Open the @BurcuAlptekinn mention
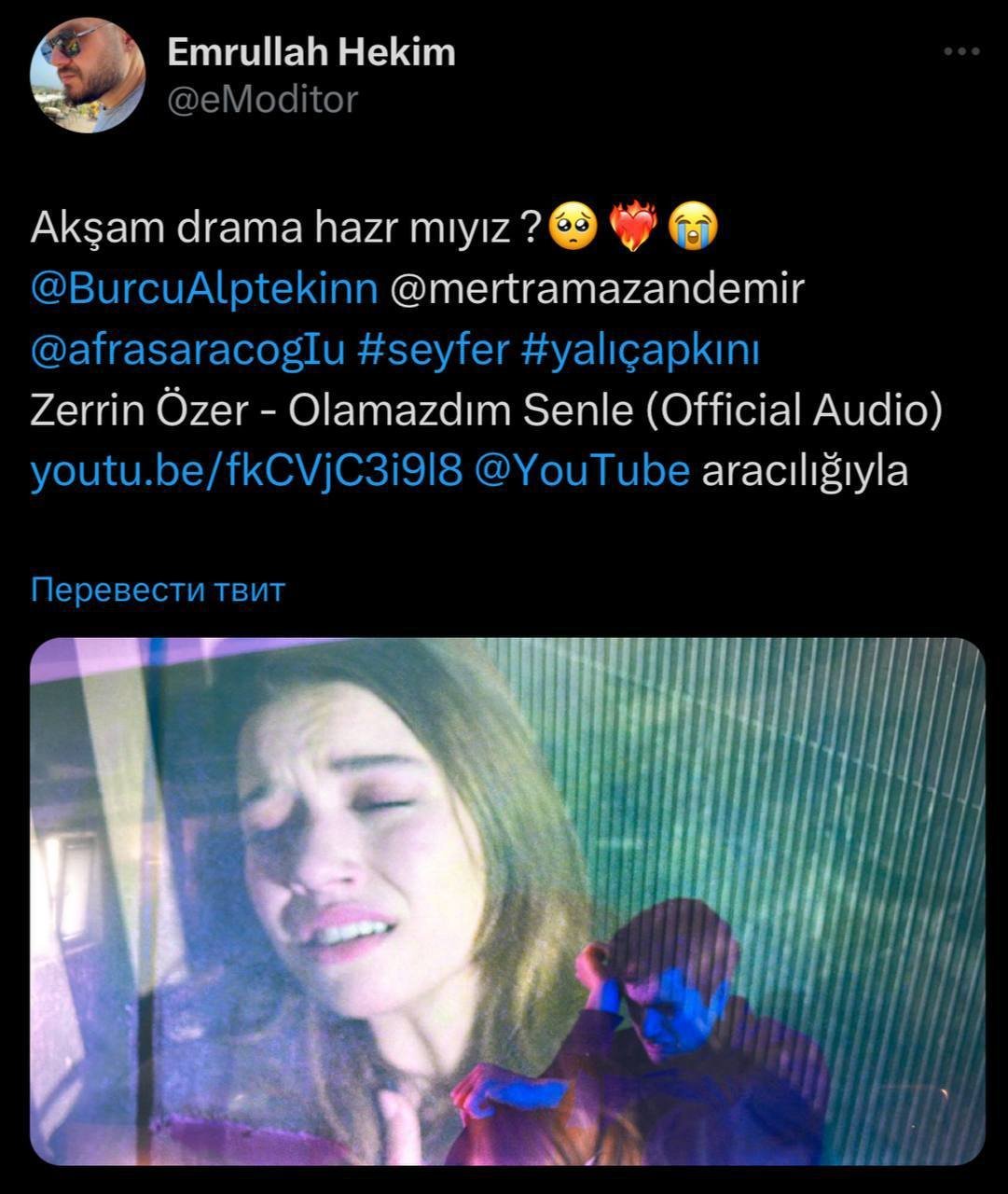Viewport: 1008px width, 1194px height. 204,288
